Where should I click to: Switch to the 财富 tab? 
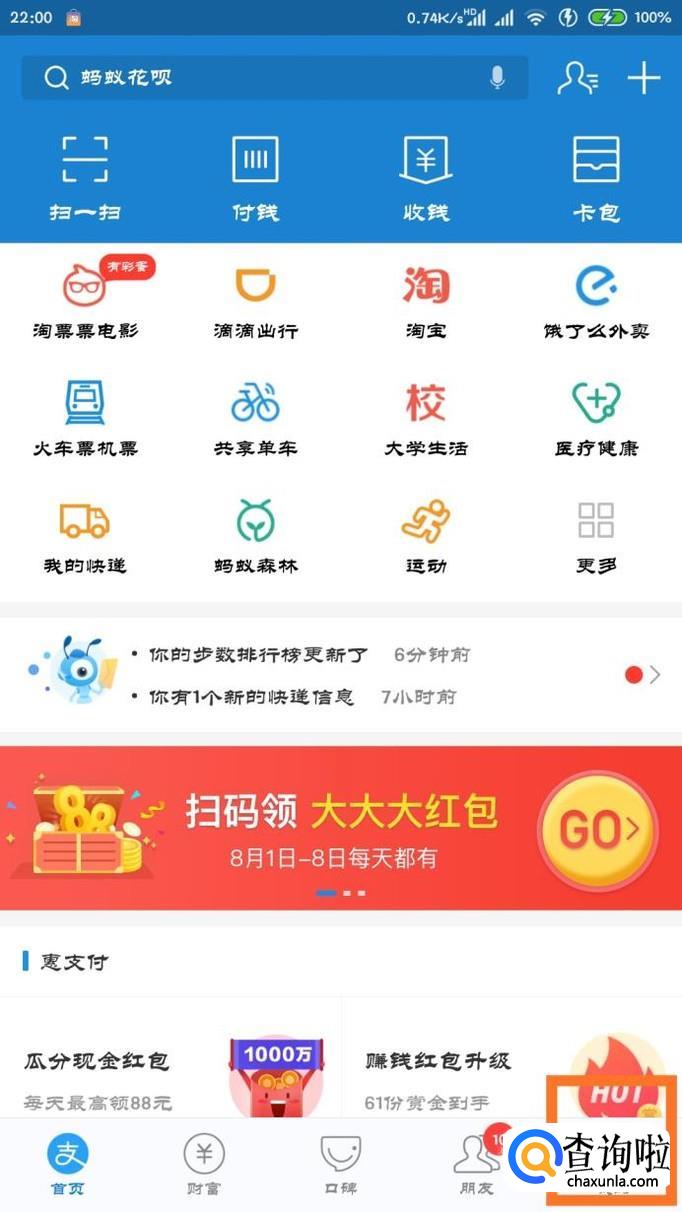click(x=204, y=1165)
